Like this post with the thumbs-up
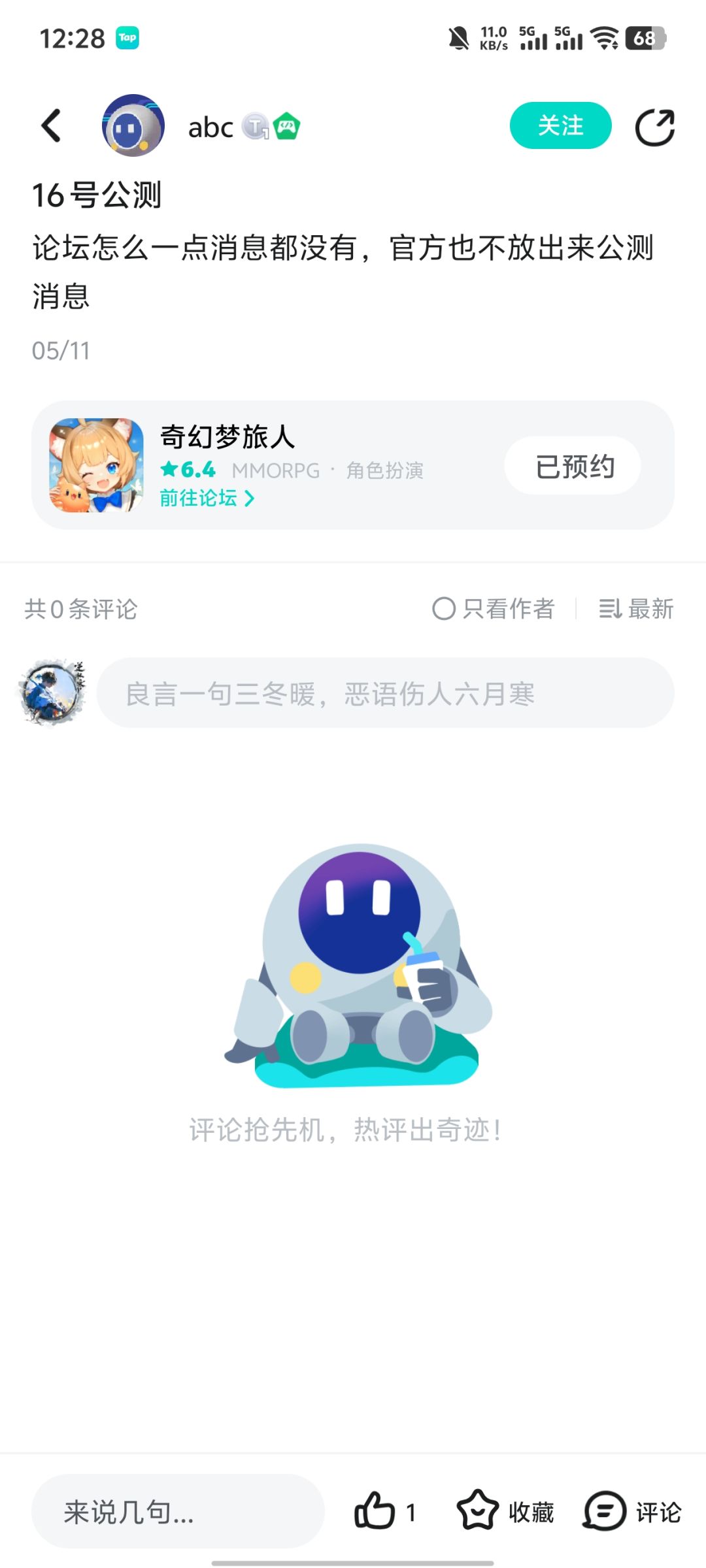706x1568 pixels. point(384,1511)
